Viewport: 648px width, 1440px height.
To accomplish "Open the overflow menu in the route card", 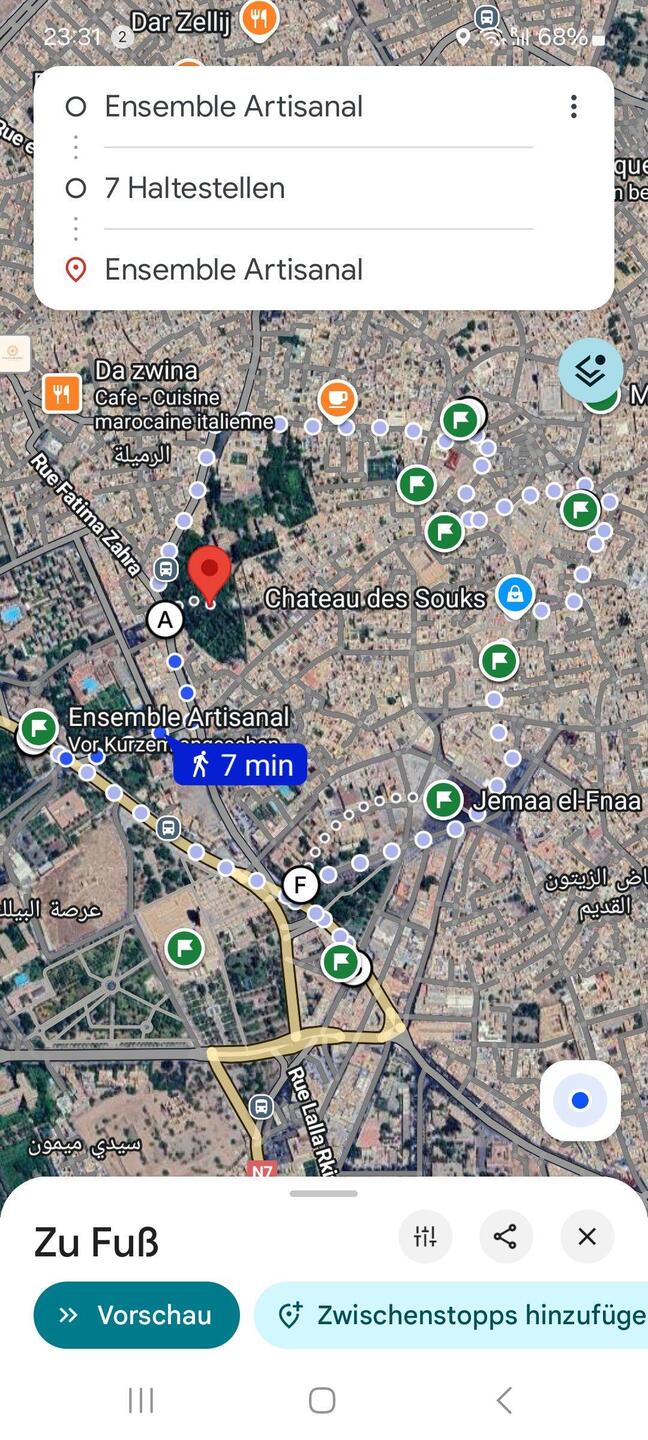I will tap(573, 107).
